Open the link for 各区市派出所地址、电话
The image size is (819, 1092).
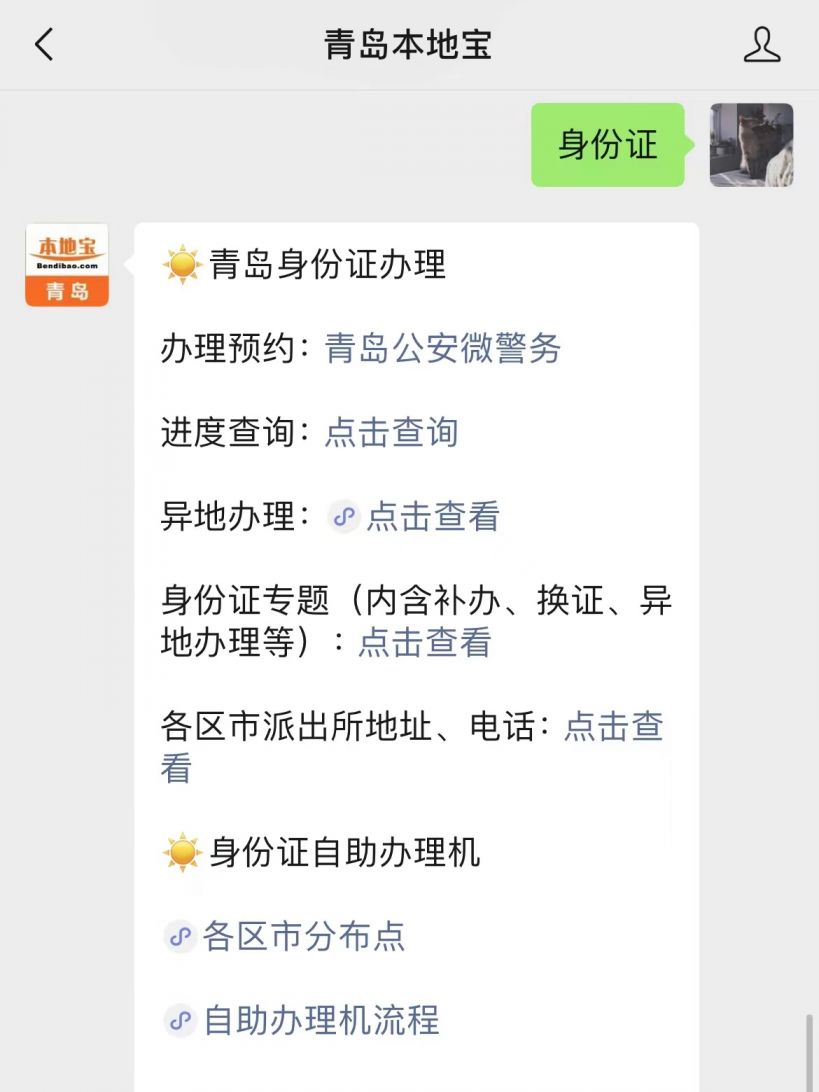click(x=612, y=727)
